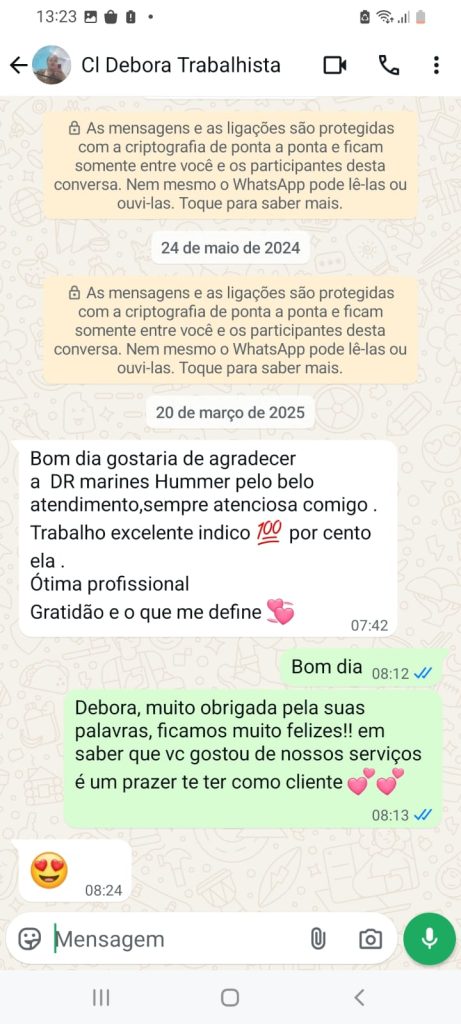
Task: Open recent apps from the navigation bar
Action: 101,997
